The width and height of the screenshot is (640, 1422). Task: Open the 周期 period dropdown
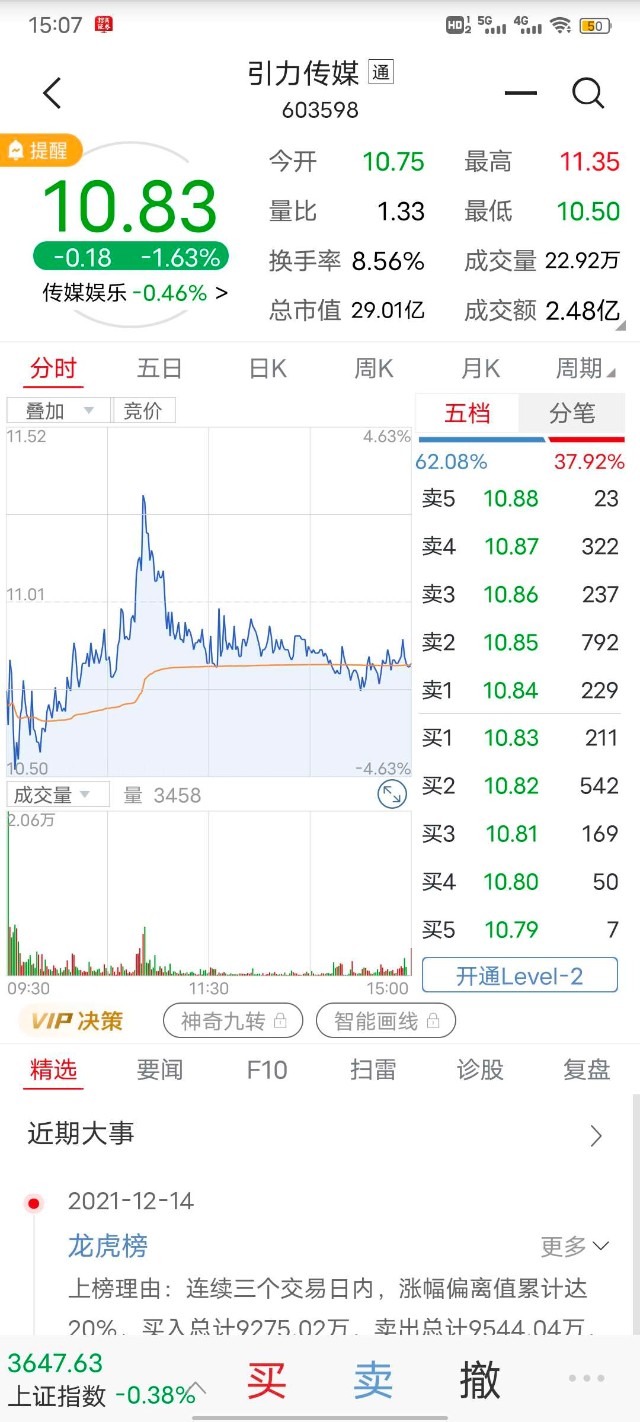pyautogui.click(x=586, y=369)
